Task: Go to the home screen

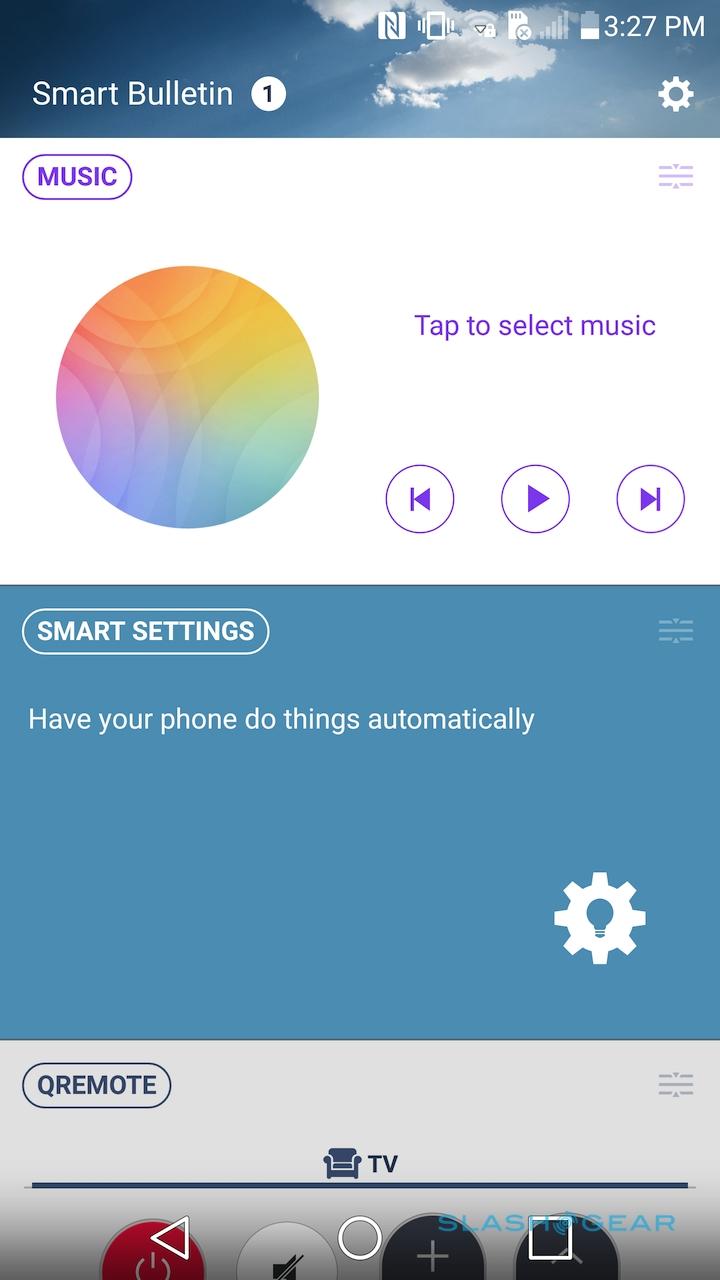Action: tap(360, 1237)
